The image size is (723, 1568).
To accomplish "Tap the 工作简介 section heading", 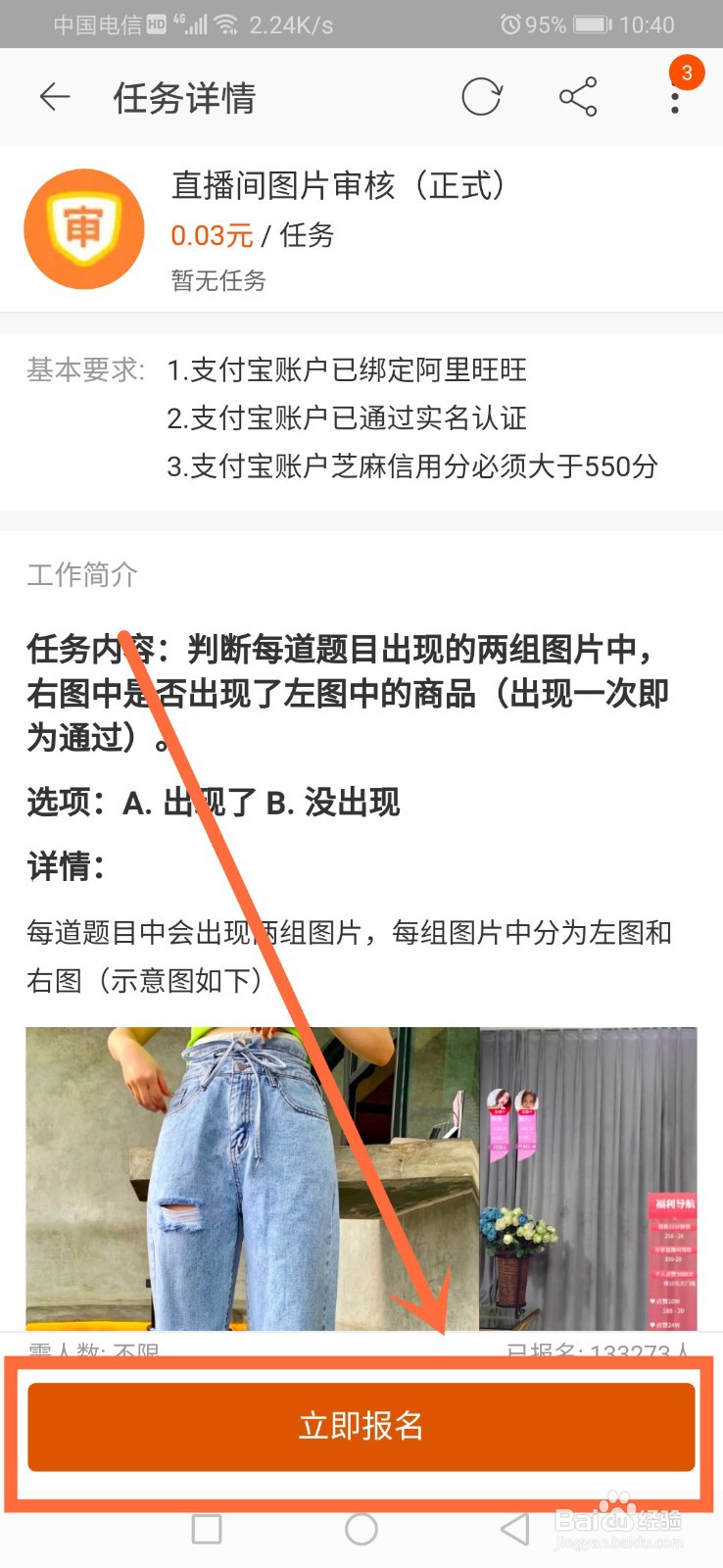I will (x=83, y=575).
